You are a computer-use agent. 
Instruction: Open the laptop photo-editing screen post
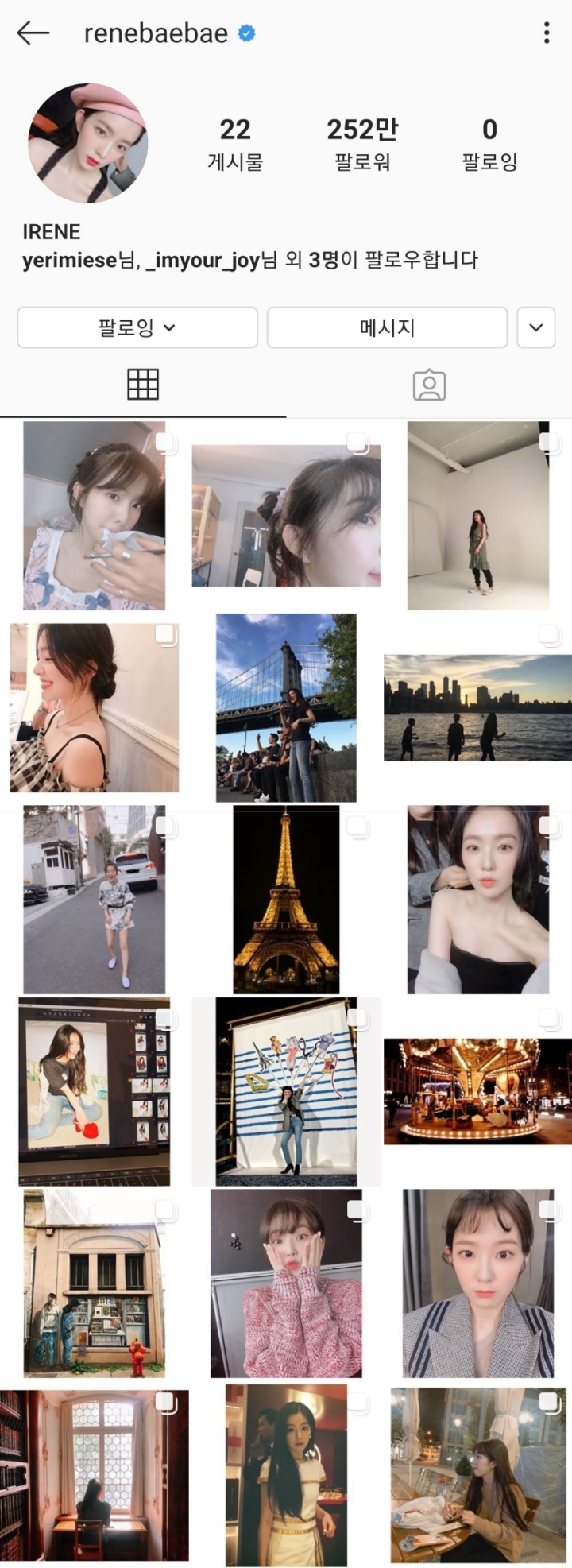pyautogui.click(x=94, y=1090)
